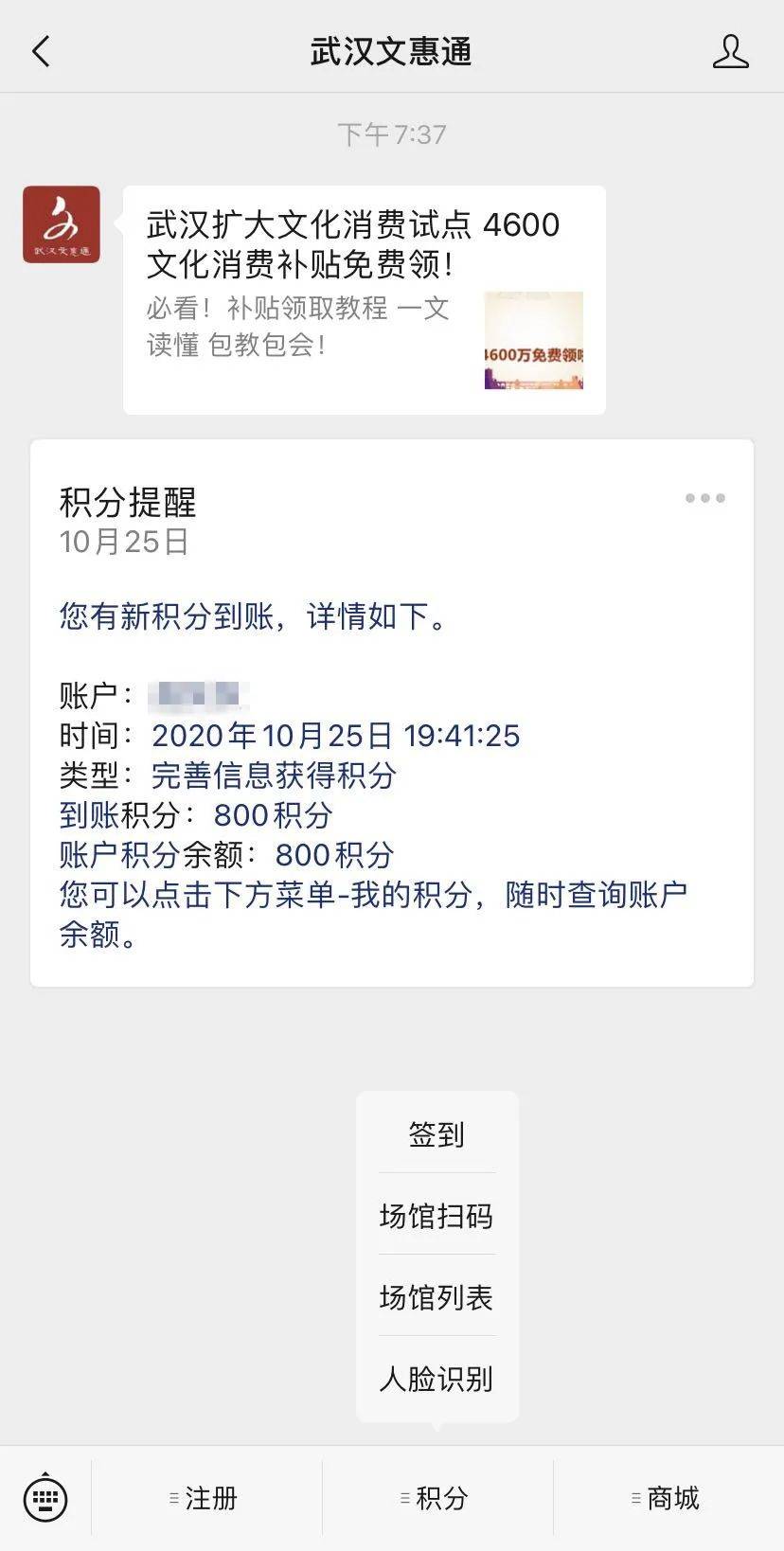Viewport: 784px width, 1551px height.
Task: Open the contact profile icon top right
Action: point(729,52)
